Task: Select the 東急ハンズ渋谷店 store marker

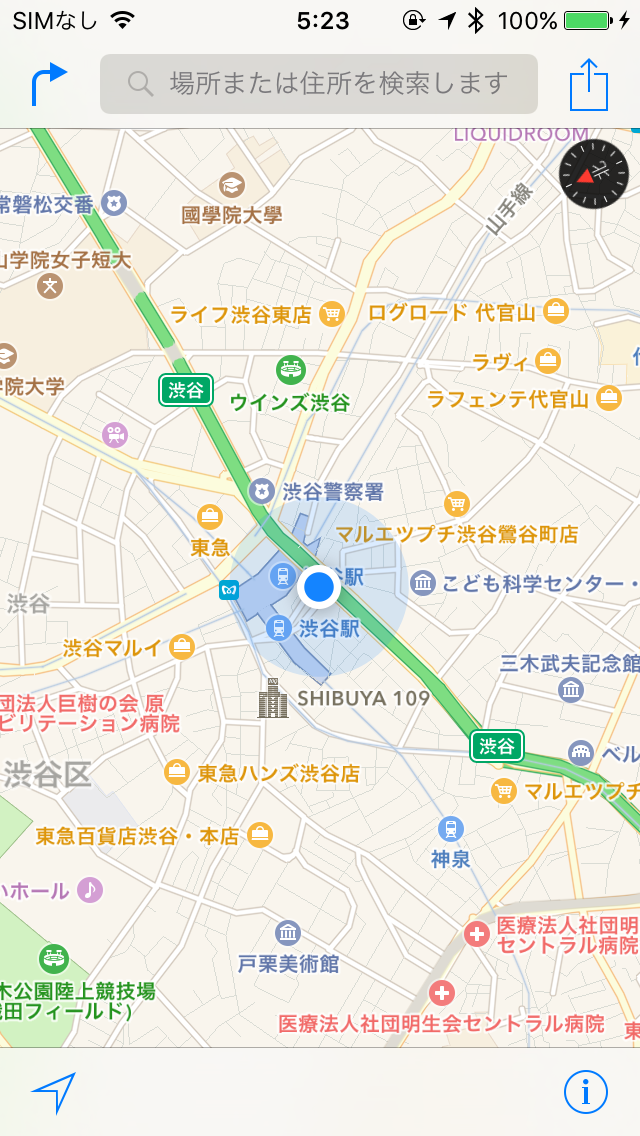Action: point(177,772)
